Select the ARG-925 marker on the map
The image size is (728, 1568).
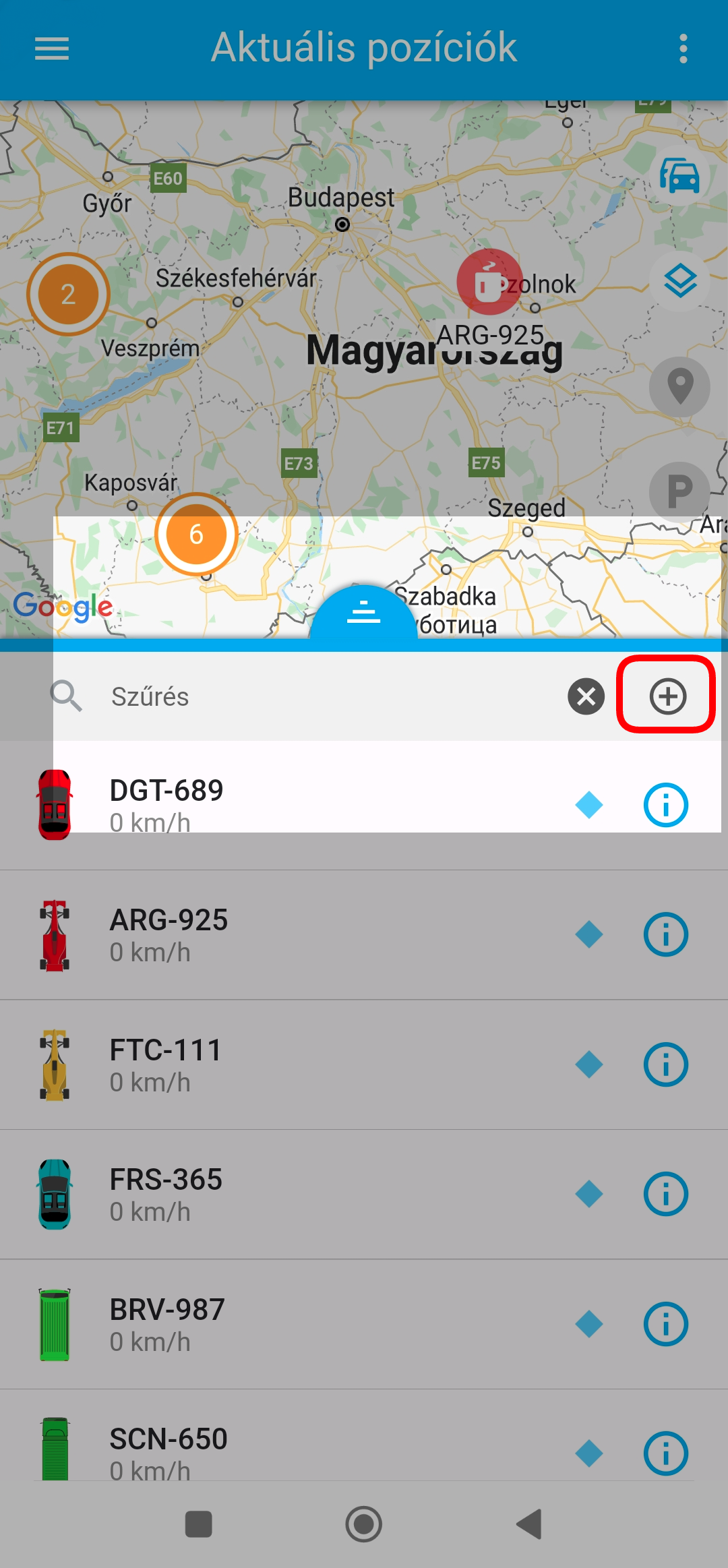[490, 282]
